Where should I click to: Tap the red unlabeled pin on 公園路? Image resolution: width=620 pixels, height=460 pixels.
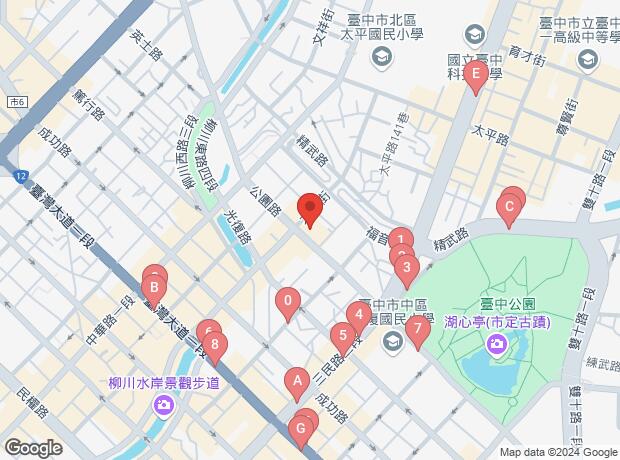click(x=310, y=211)
